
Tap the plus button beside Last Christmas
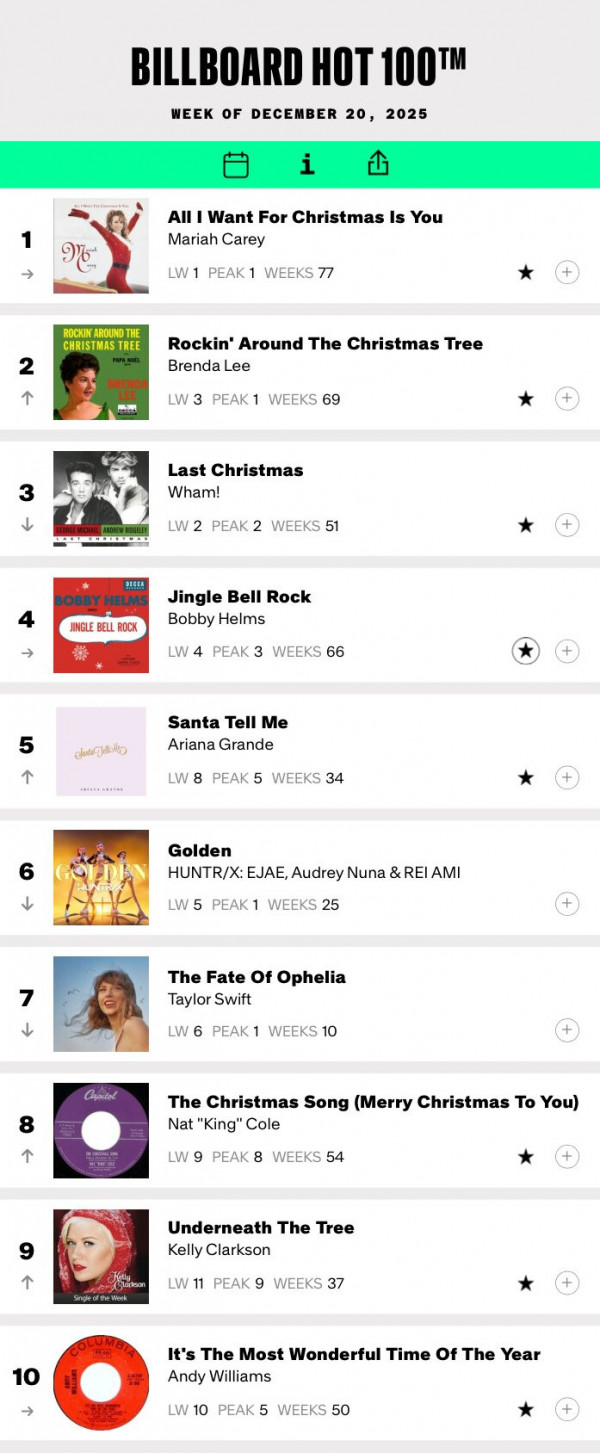[x=567, y=525]
